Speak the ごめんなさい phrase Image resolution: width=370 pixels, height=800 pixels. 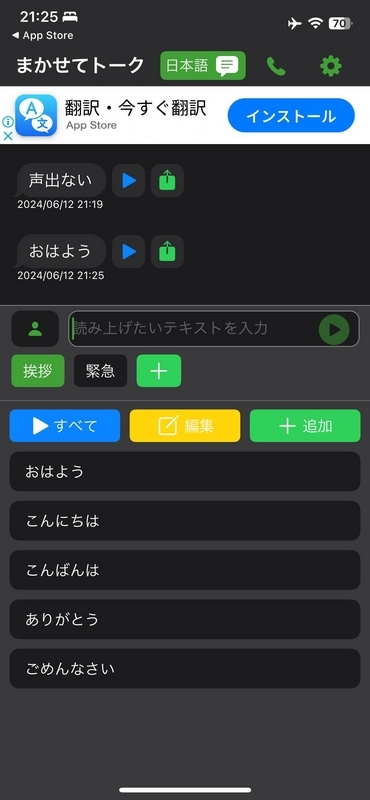point(185,668)
